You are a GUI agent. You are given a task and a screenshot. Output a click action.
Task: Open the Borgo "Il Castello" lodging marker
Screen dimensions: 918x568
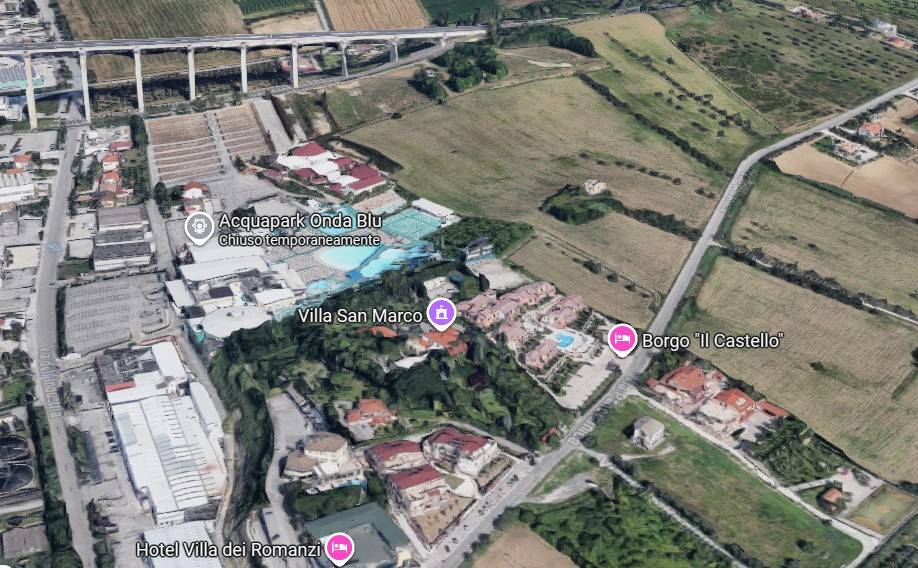coord(622,340)
